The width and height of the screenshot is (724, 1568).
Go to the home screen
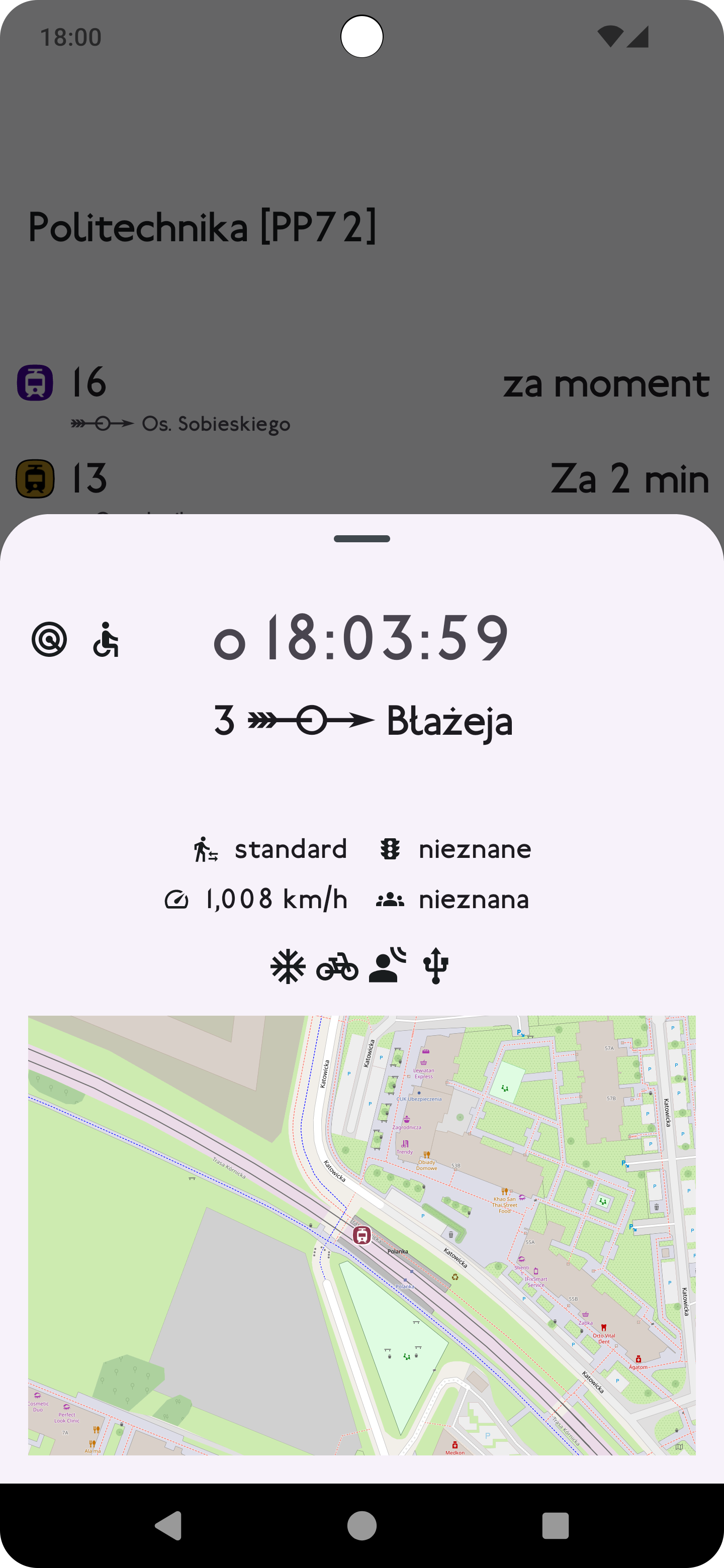coord(361,1525)
